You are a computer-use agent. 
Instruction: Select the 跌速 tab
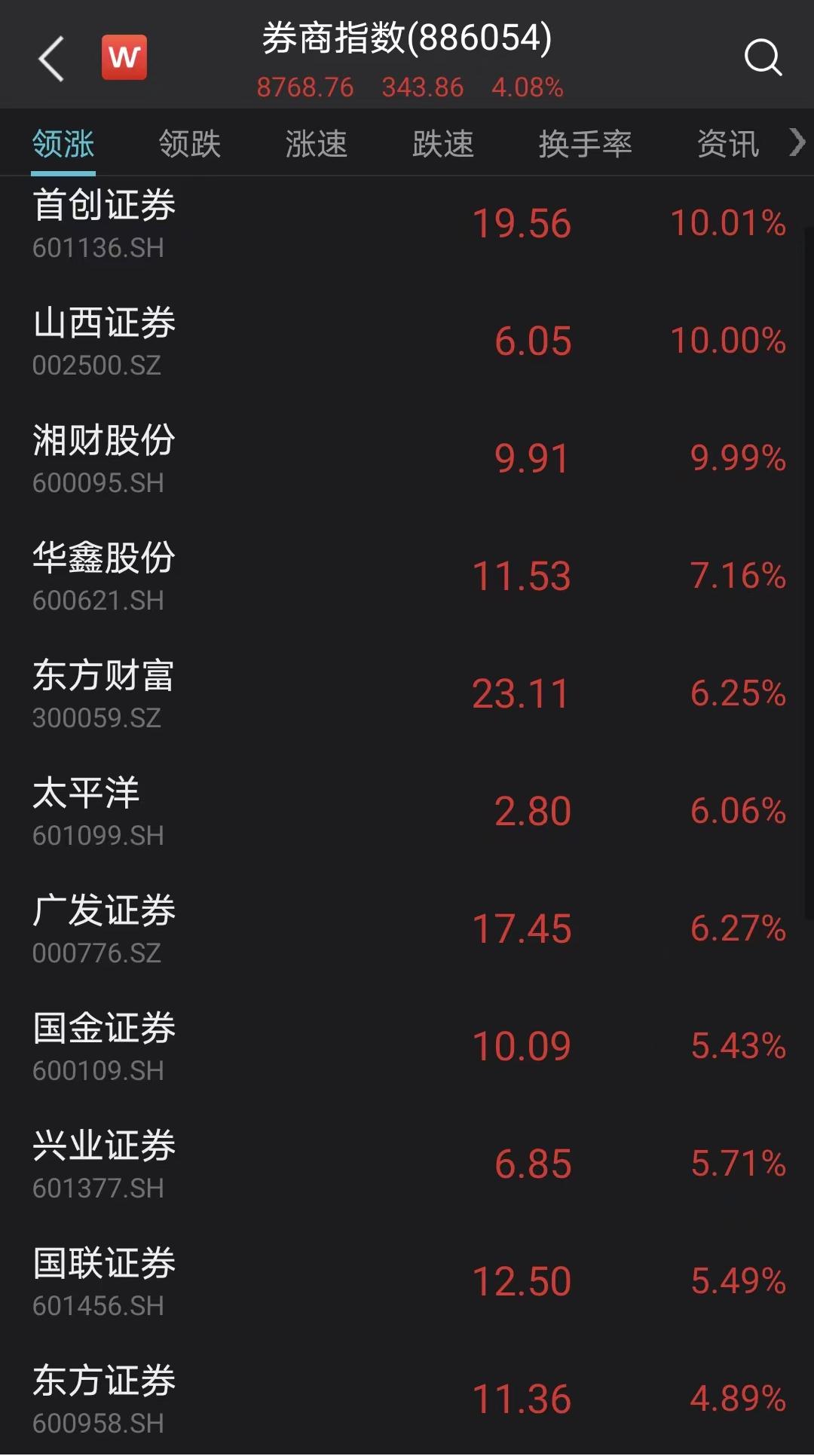click(x=443, y=143)
